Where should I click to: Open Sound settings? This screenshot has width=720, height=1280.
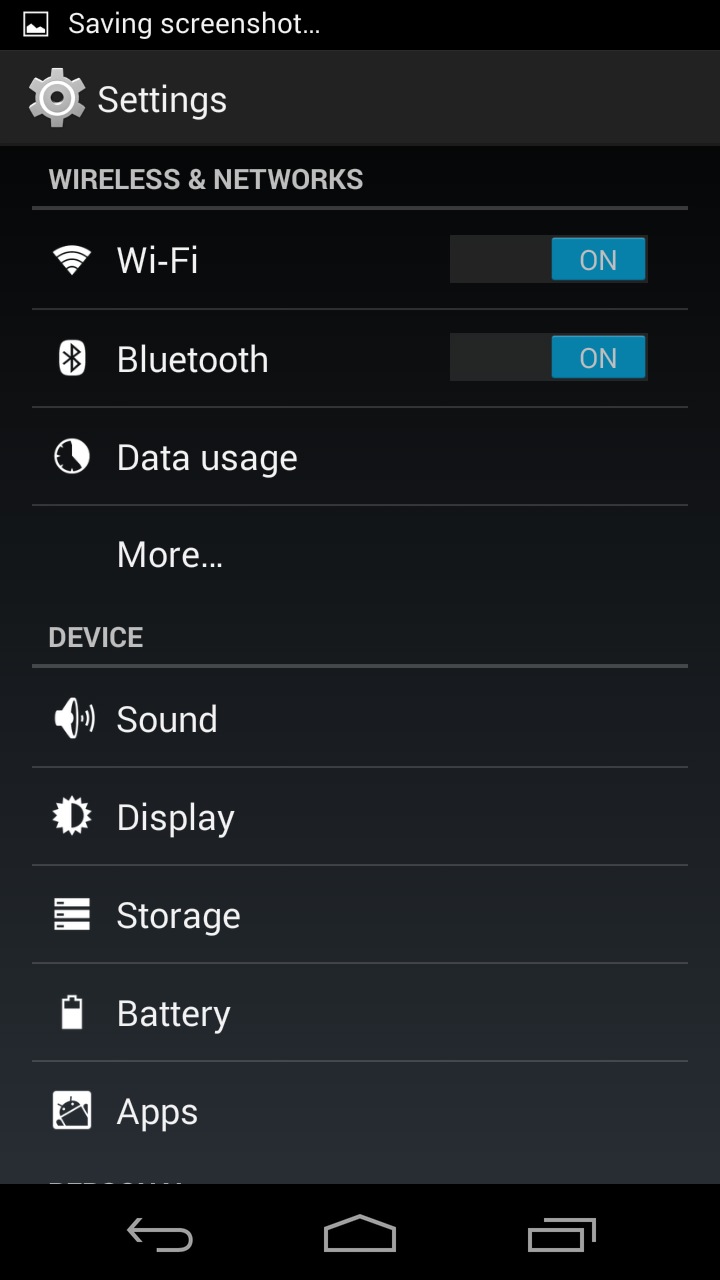[x=360, y=719]
